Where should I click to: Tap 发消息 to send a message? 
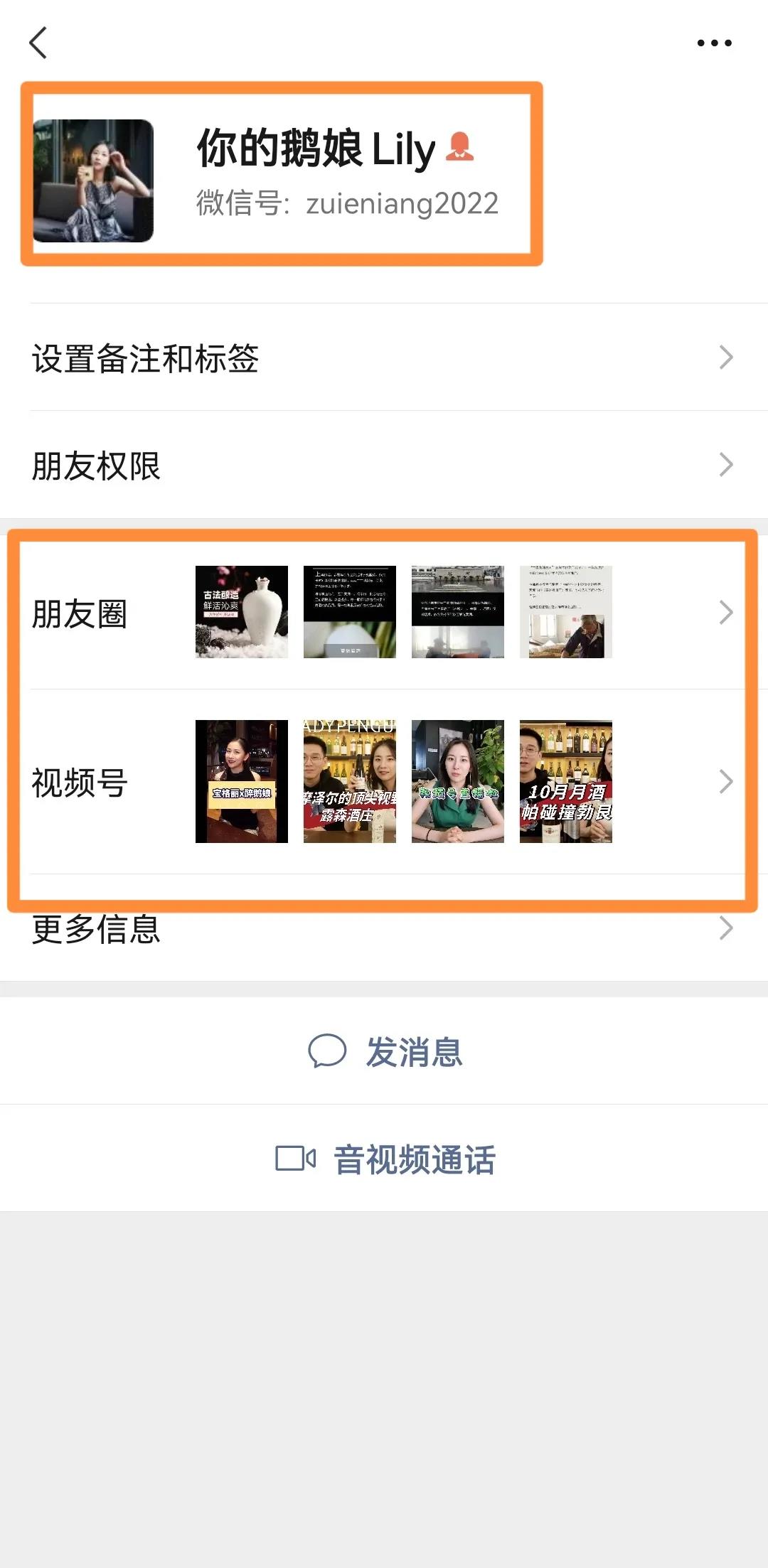[385, 1051]
